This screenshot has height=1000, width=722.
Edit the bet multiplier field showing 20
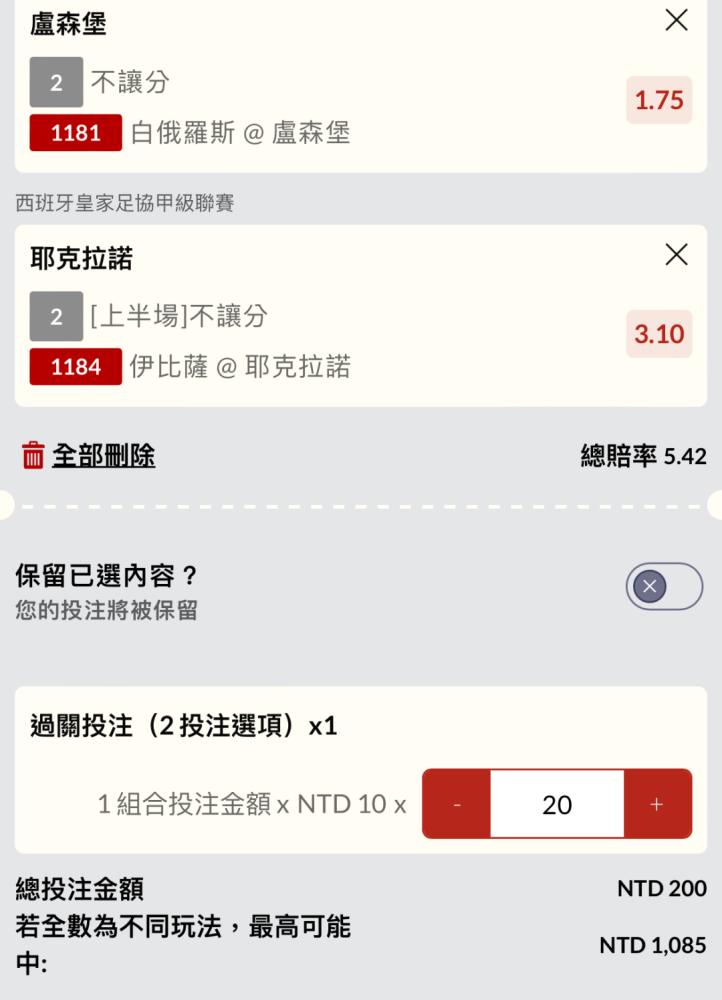(x=557, y=804)
